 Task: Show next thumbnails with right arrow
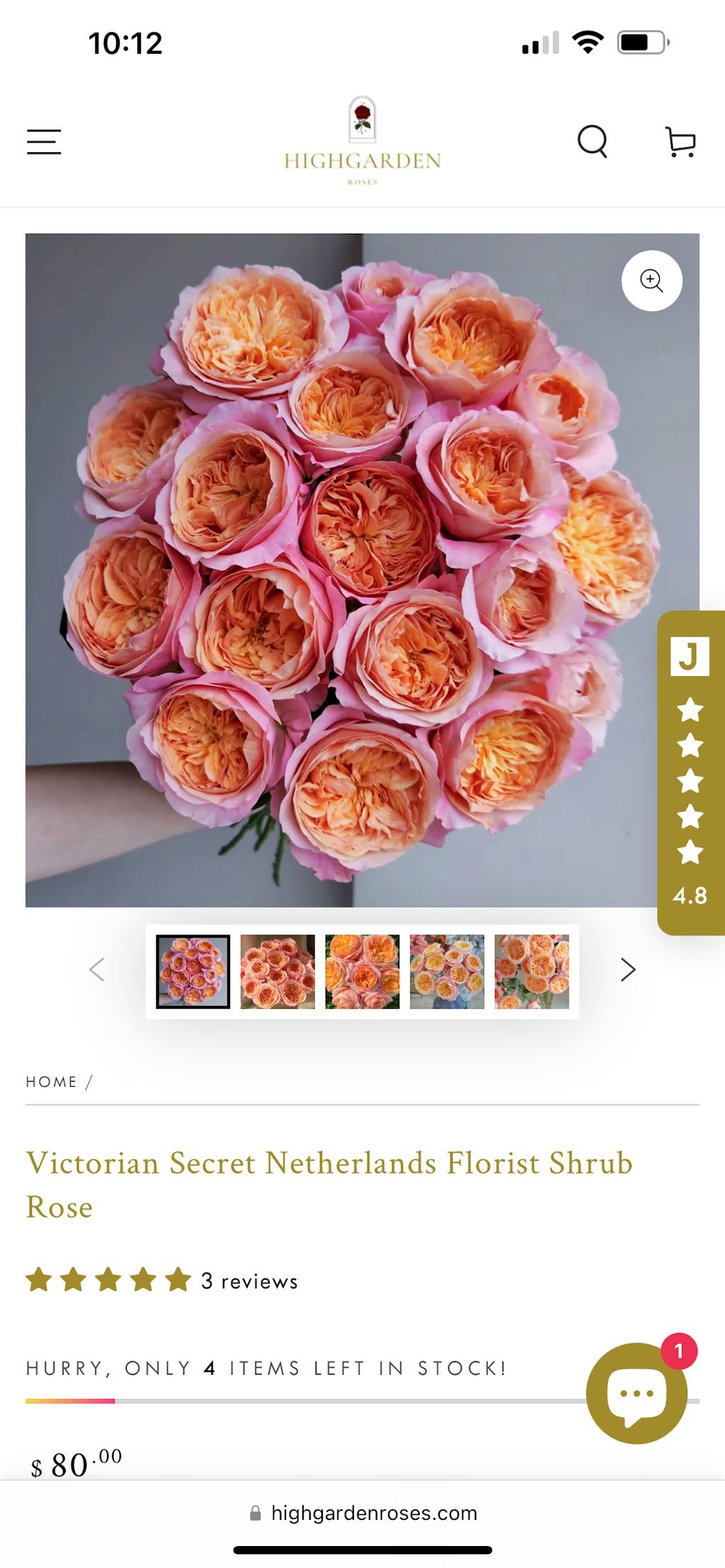pyautogui.click(x=627, y=969)
